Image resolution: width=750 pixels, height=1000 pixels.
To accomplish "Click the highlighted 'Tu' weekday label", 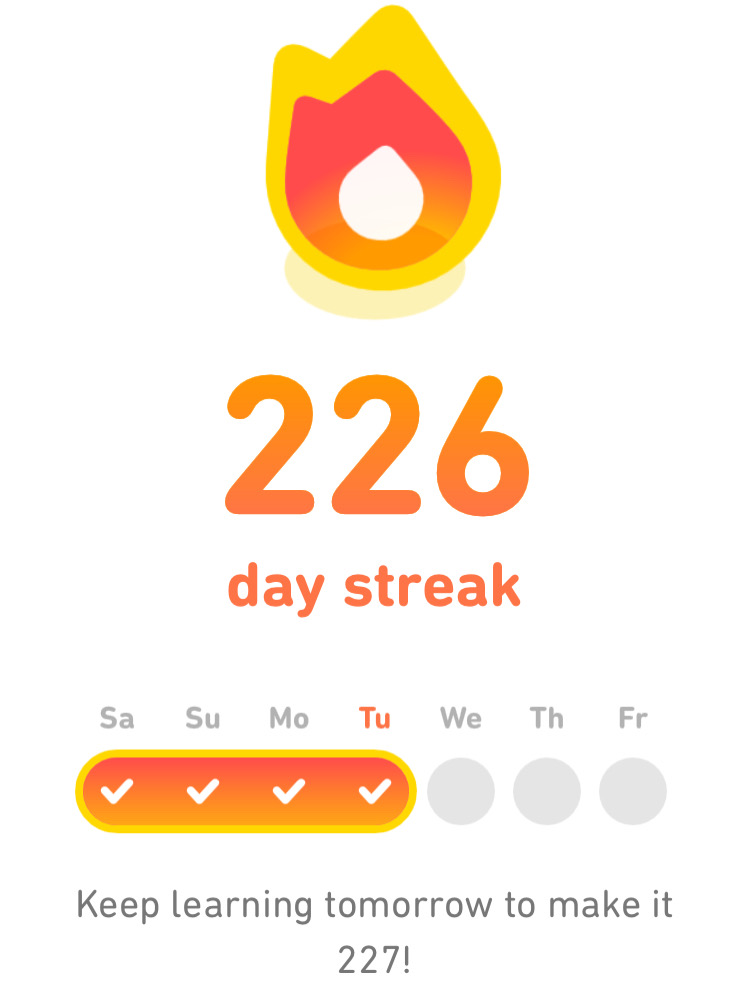I will tap(373, 718).
